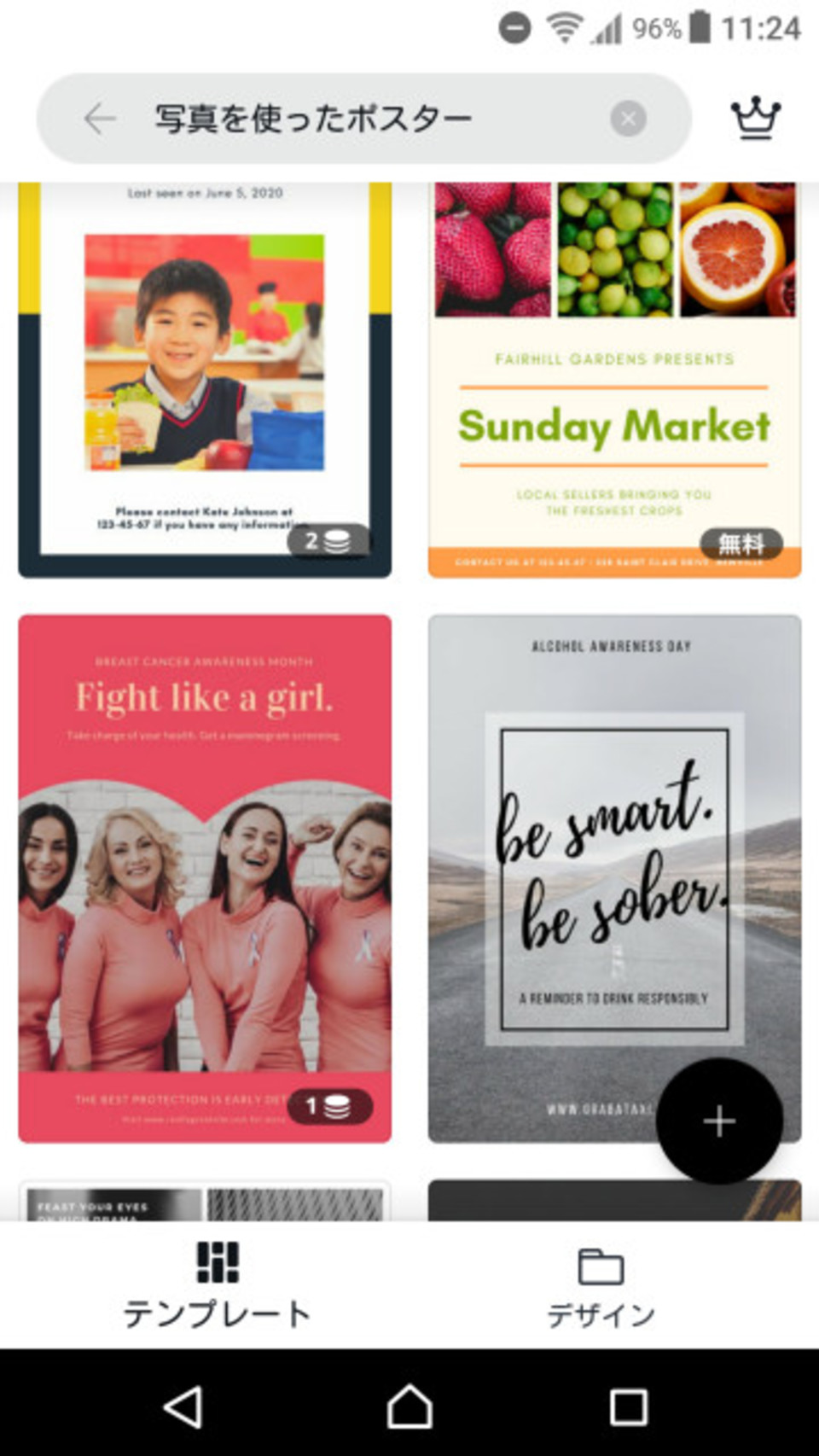
Task: Create a new design with the plus button
Action: coord(719,1121)
